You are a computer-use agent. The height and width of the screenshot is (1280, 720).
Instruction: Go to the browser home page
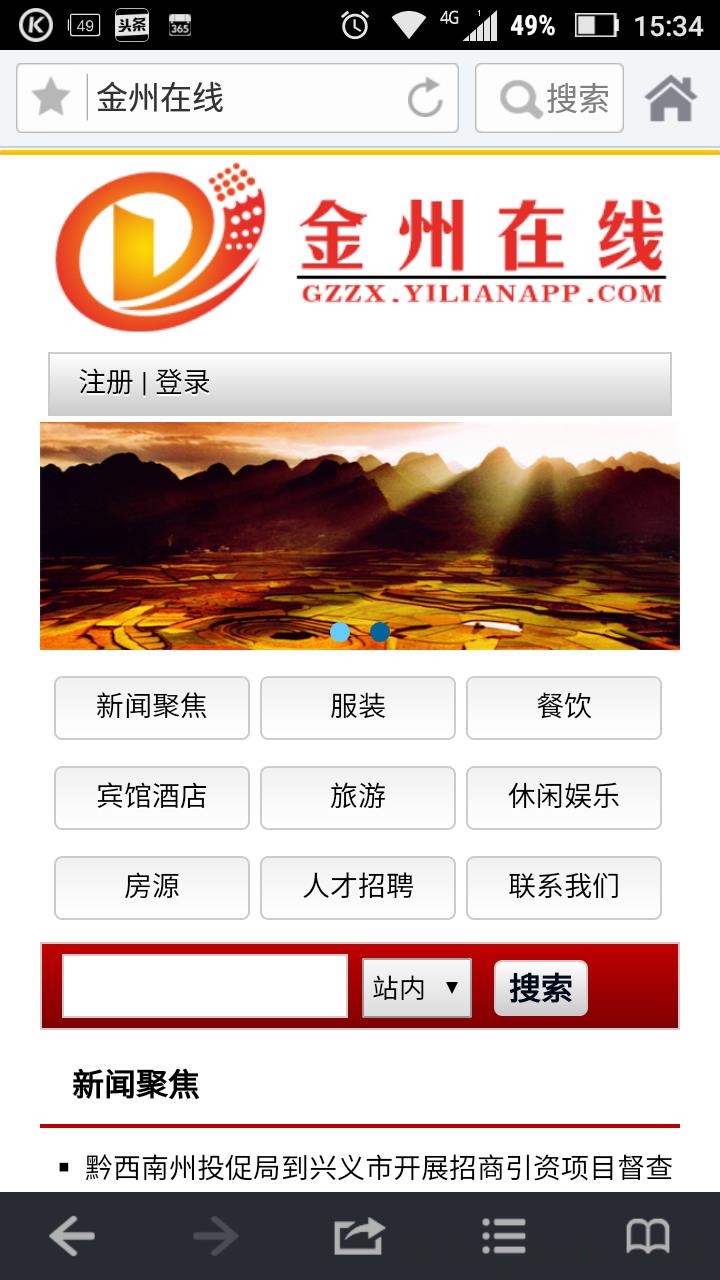click(x=670, y=98)
